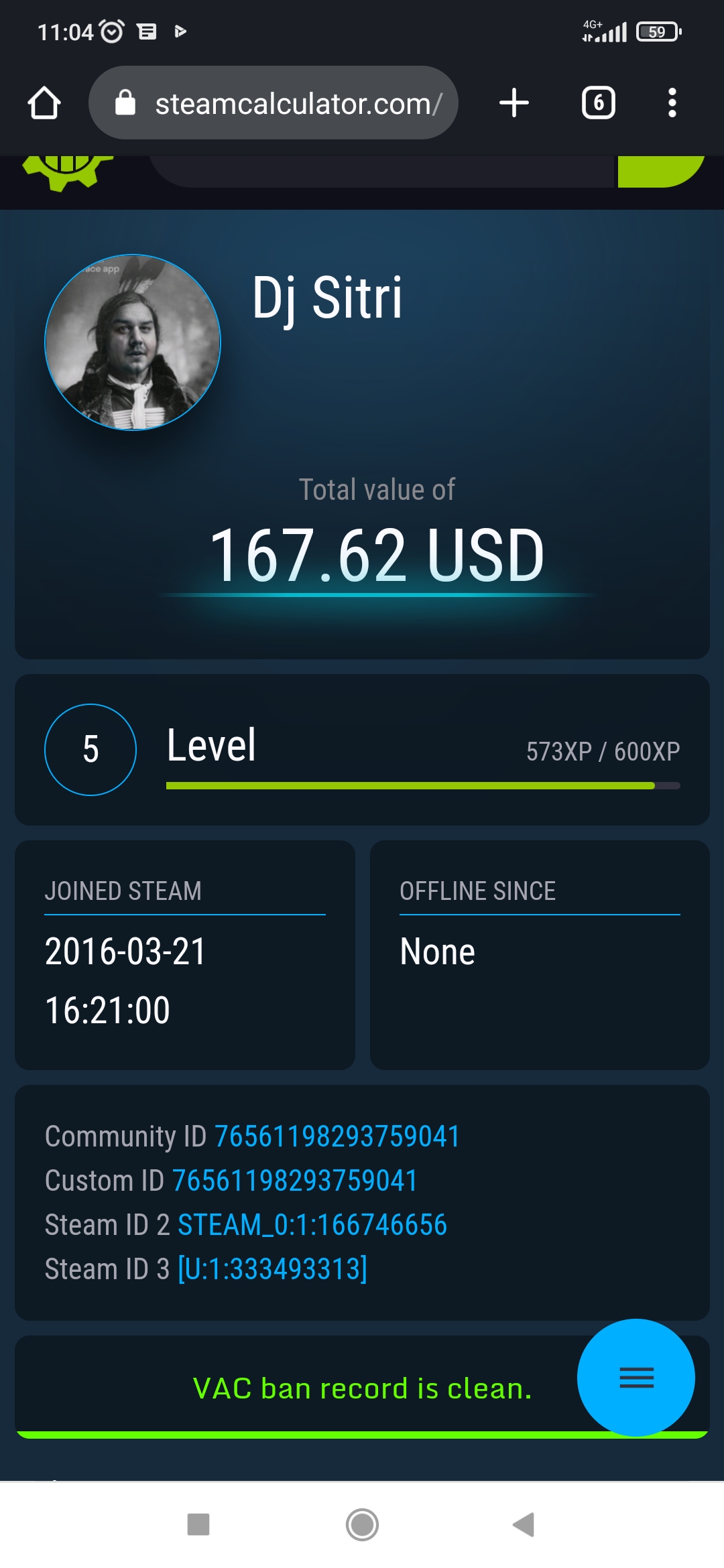
Task: Tap the Custom ID number link
Action: [295, 1180]
